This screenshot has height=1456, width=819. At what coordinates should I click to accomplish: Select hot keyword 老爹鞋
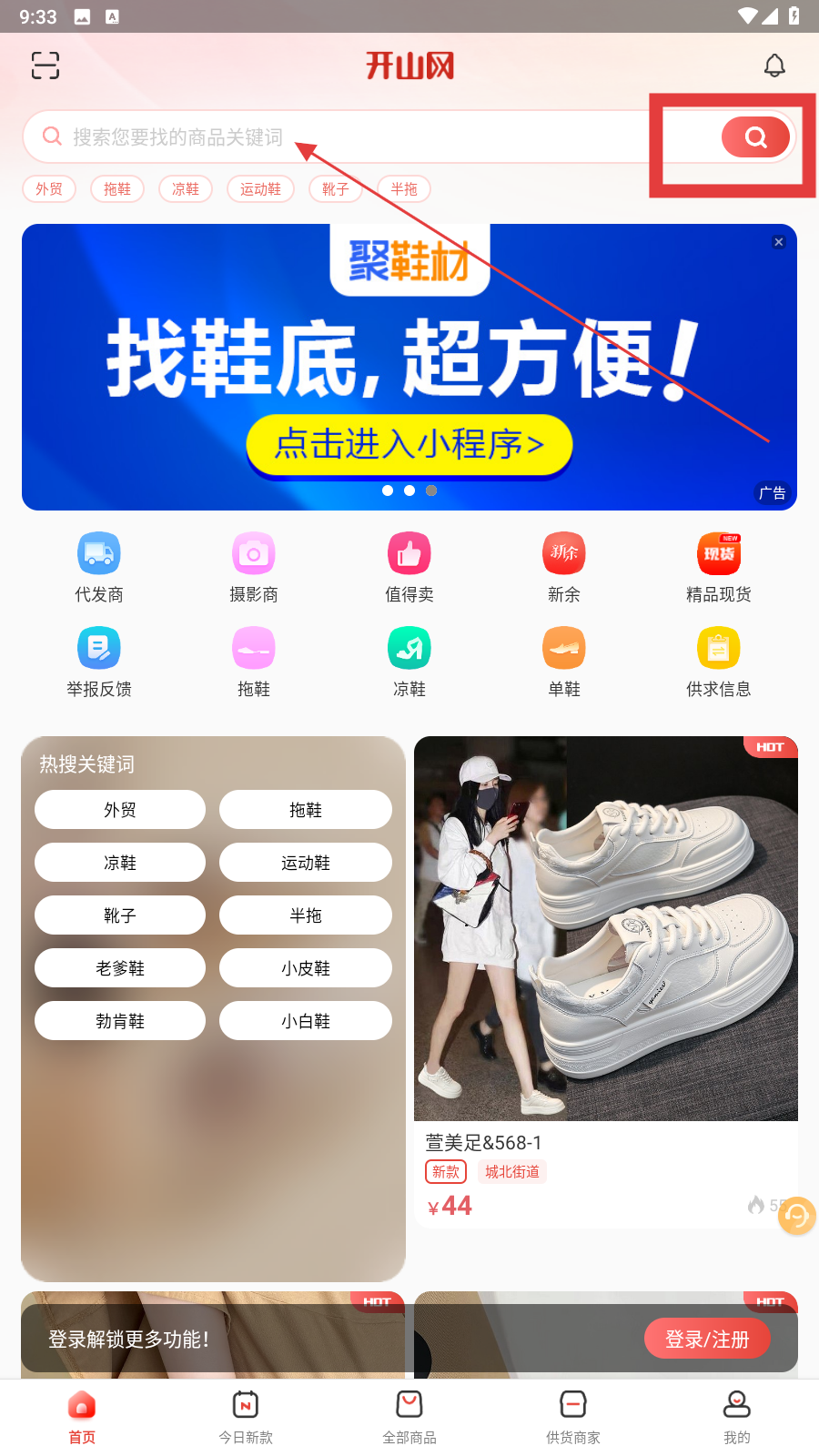coord(120,968)
